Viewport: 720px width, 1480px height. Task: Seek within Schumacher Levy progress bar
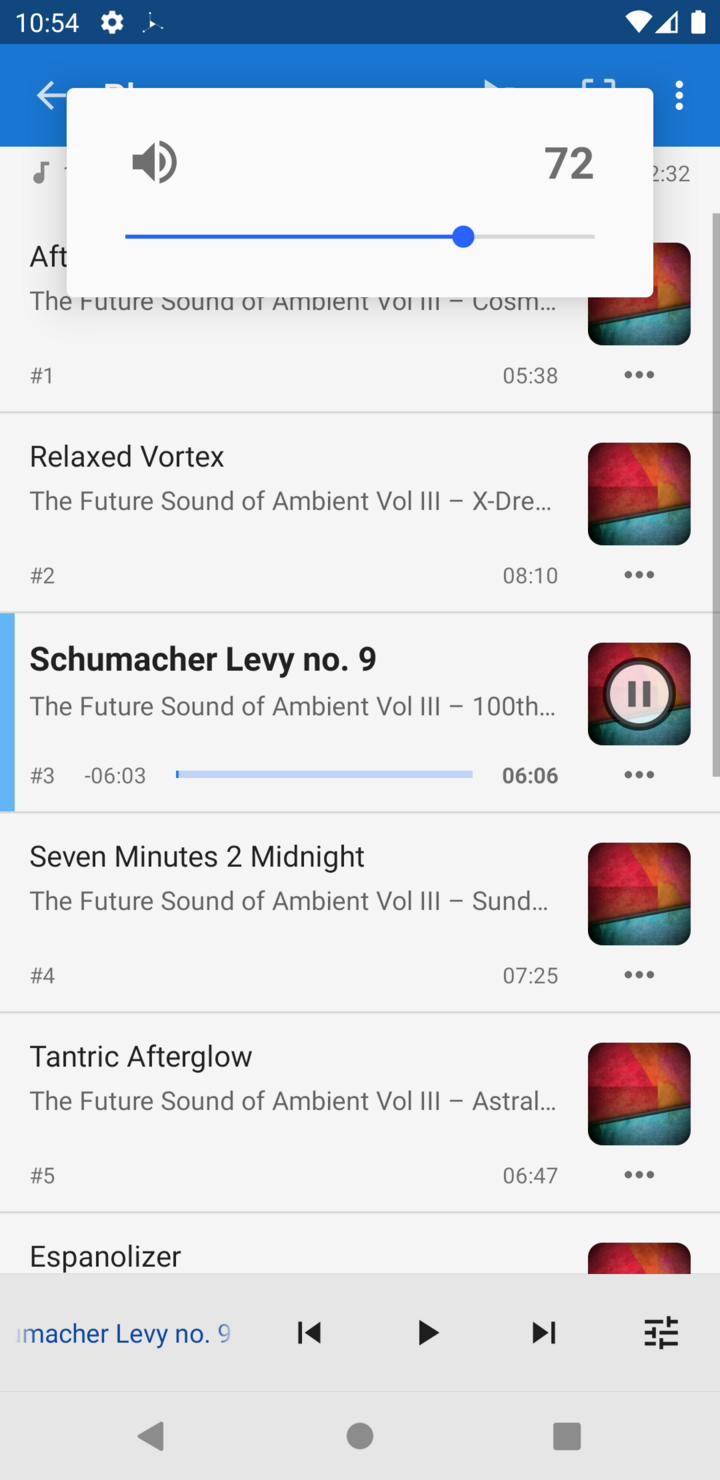tap(324, 775)
